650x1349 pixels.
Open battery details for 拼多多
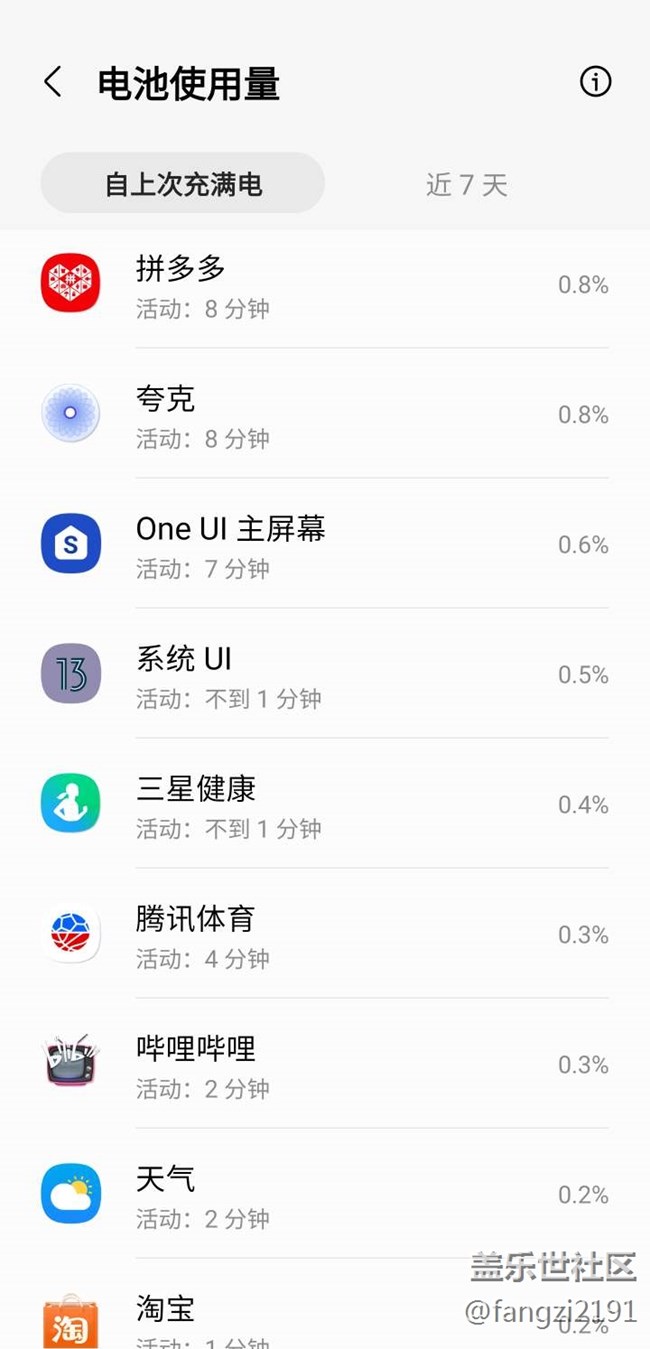(x=324, y=285)
